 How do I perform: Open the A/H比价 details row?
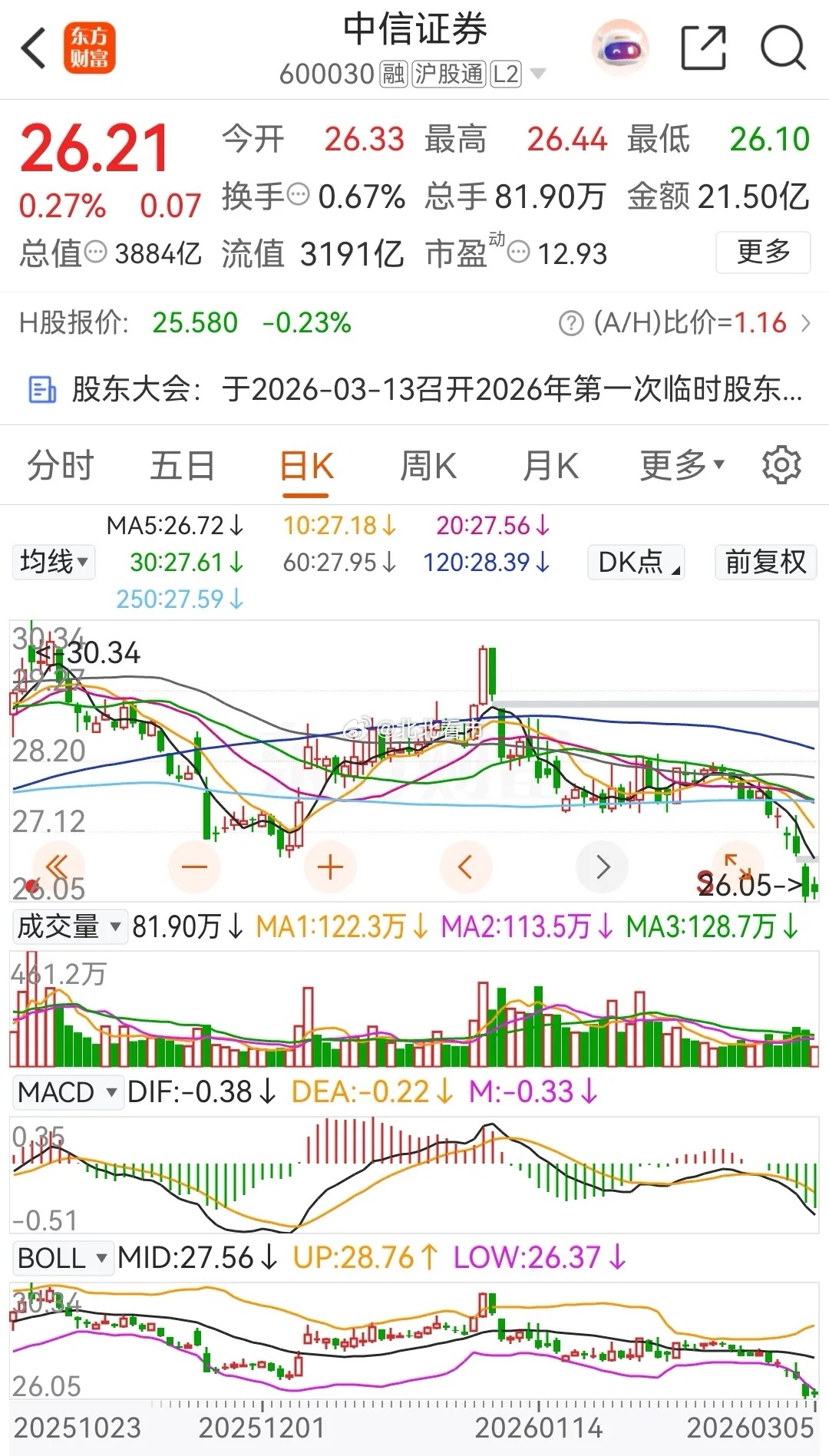[683, 323]
